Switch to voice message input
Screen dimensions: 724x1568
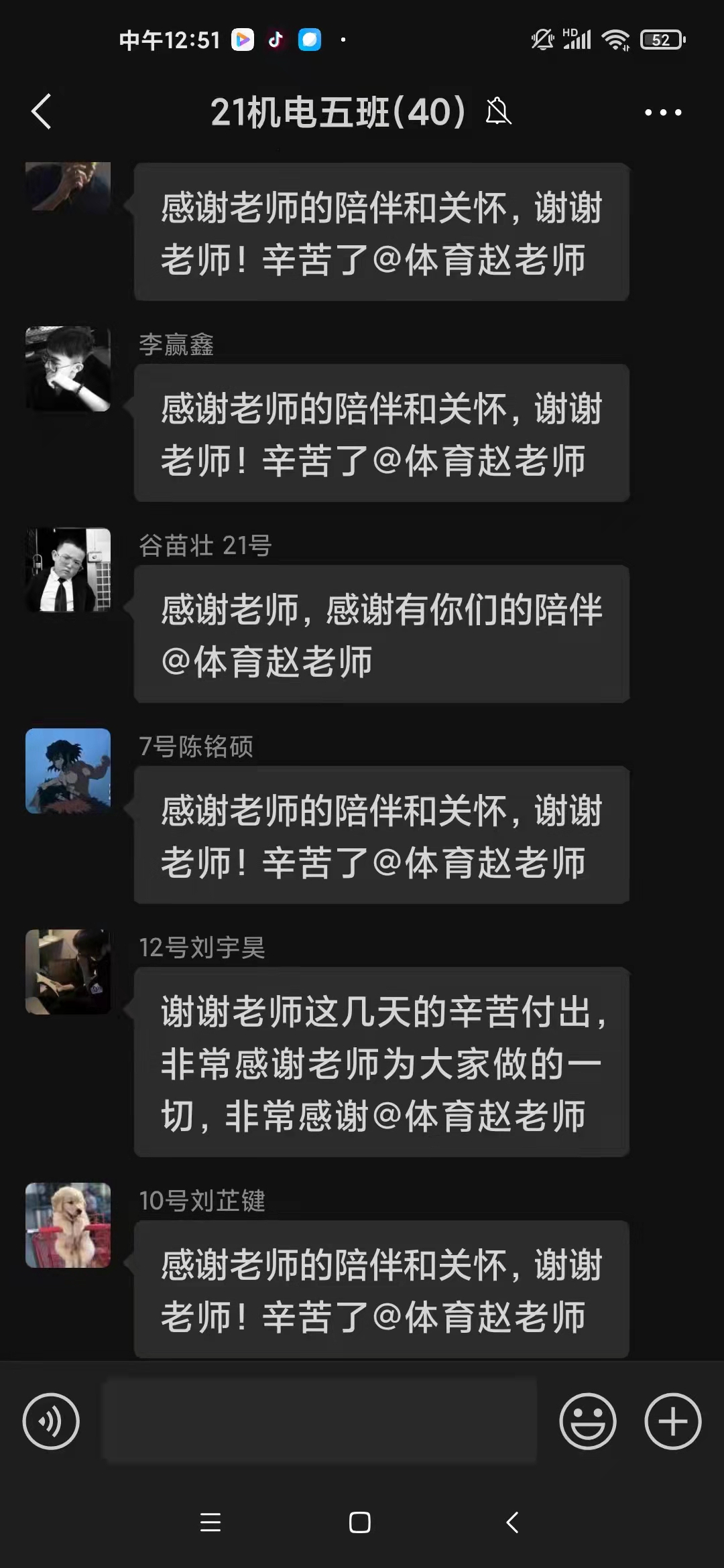click(x=51, y=1421)
